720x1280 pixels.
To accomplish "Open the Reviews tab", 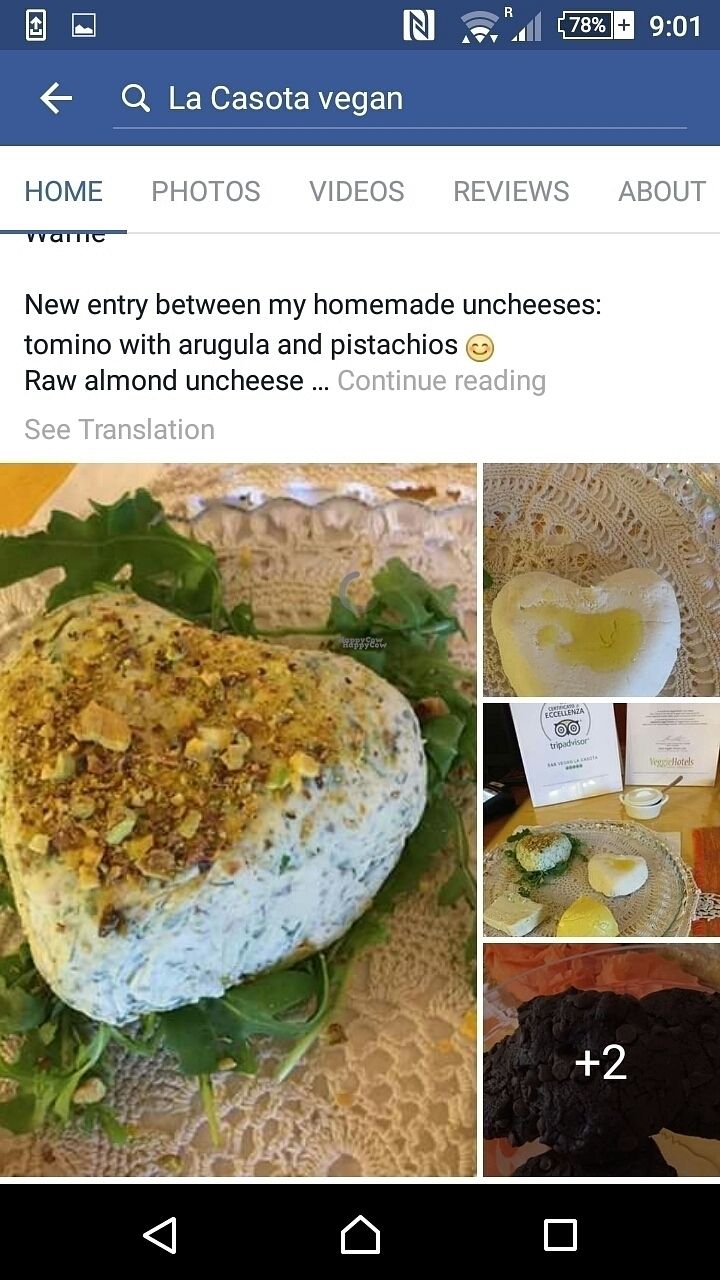I will tap(510, 191).
